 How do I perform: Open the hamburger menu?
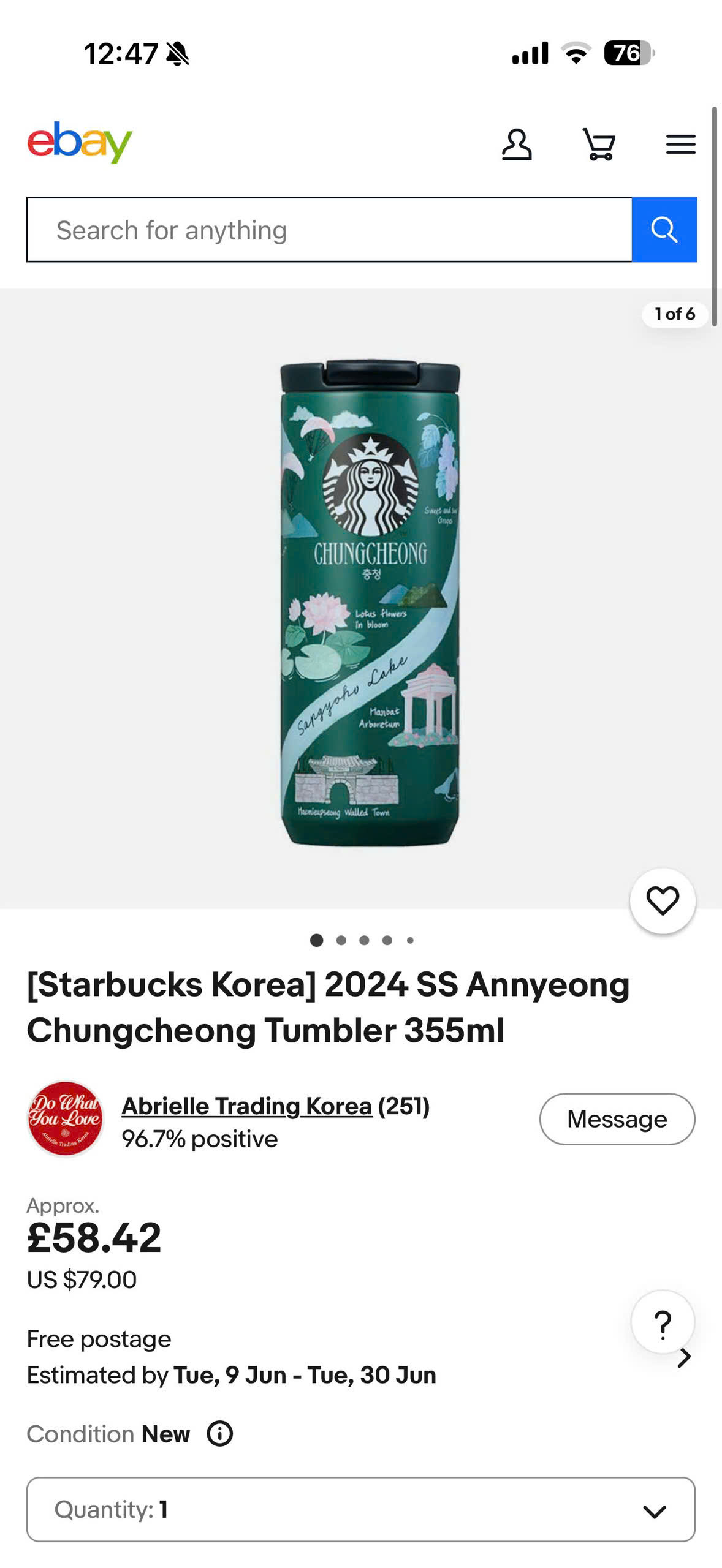point(681,145)
